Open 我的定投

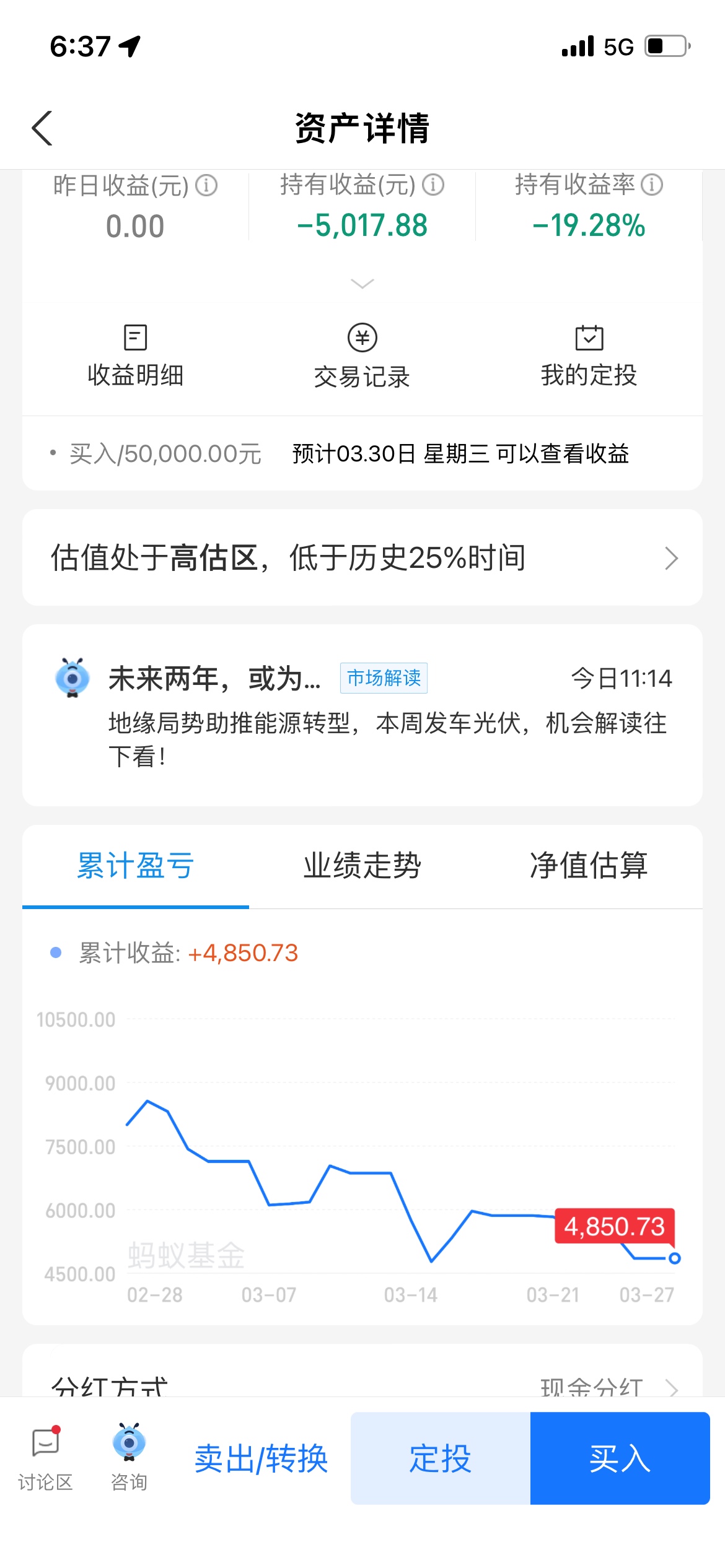click(x=589, y=356)
